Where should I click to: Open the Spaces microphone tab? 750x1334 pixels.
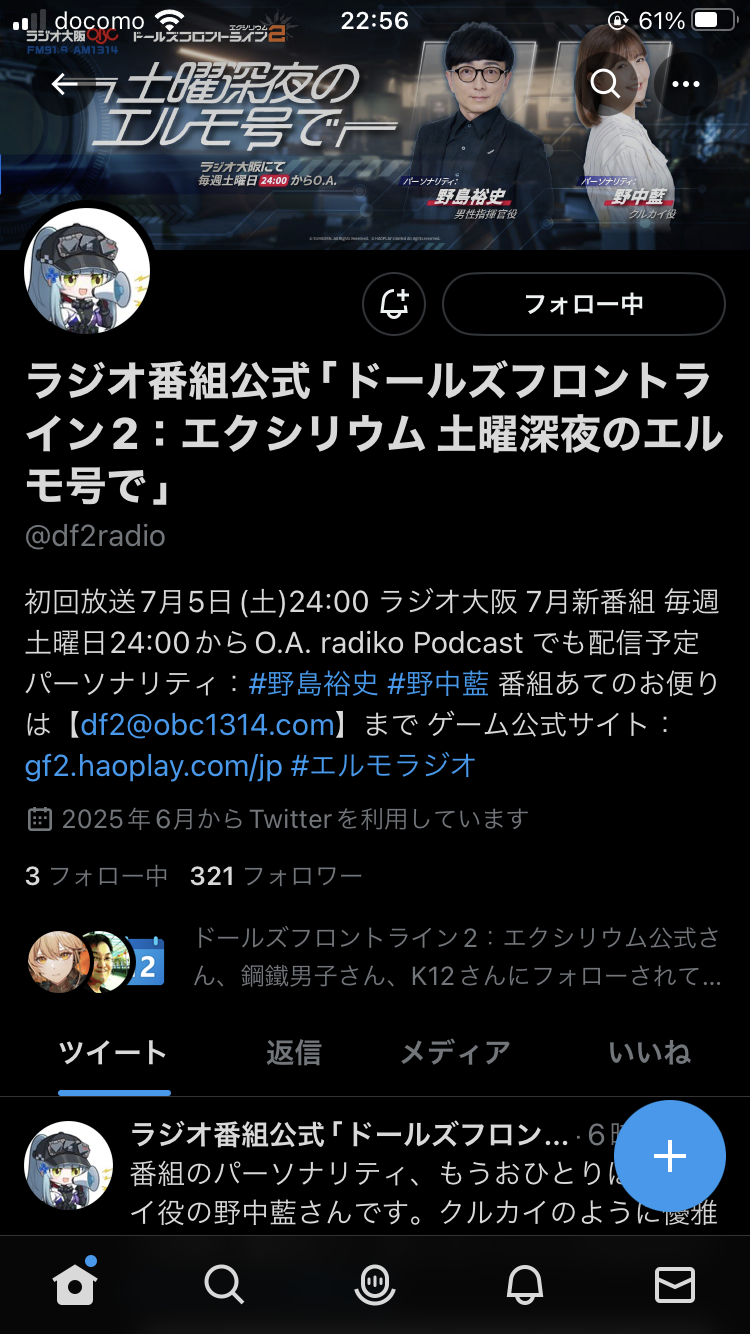coord(375,1283)
